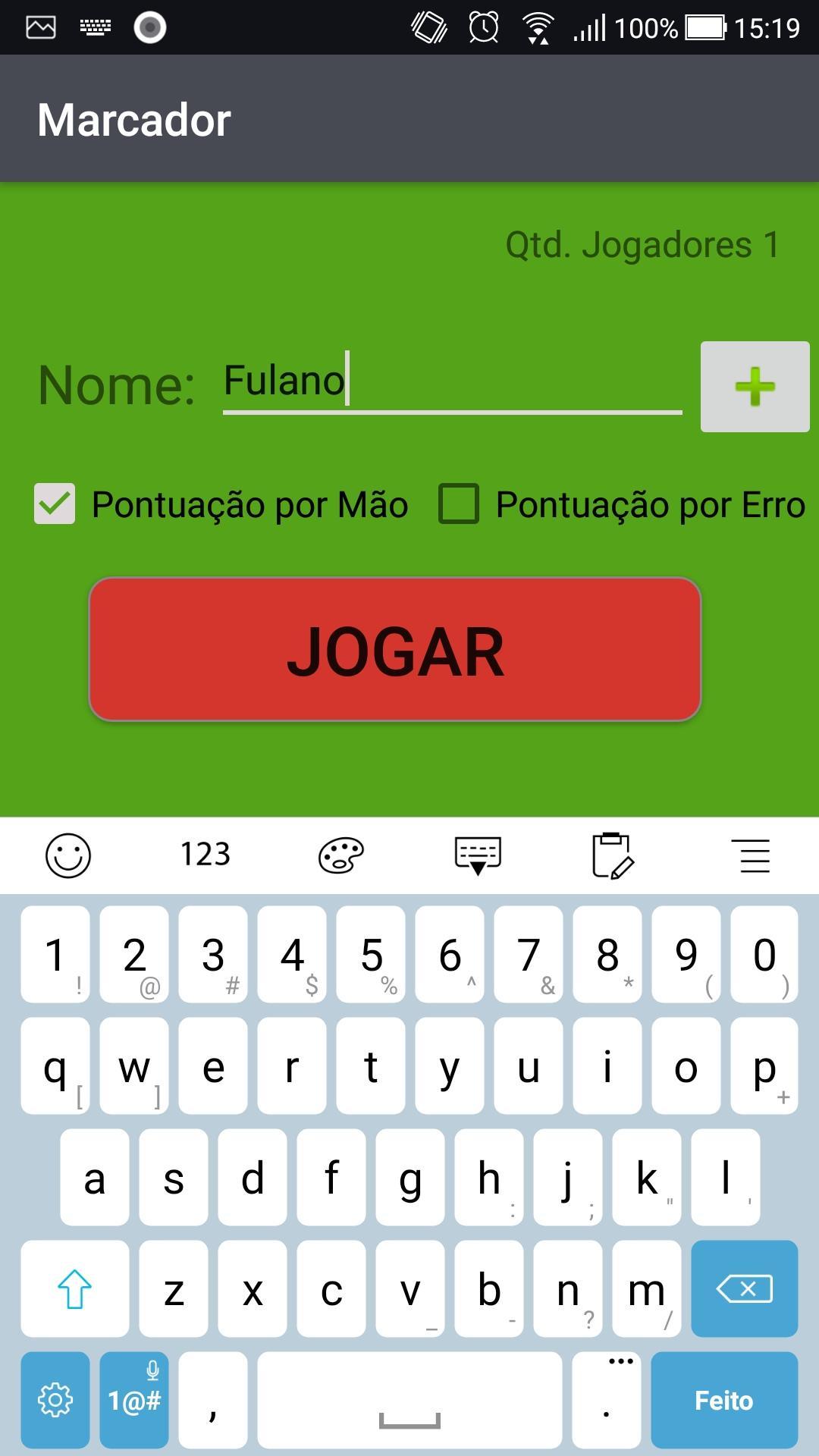Open the emoji panel on the keyboard
This screenshot has width=819, height=1456.
pyautogui.click(x=68, y=855)
